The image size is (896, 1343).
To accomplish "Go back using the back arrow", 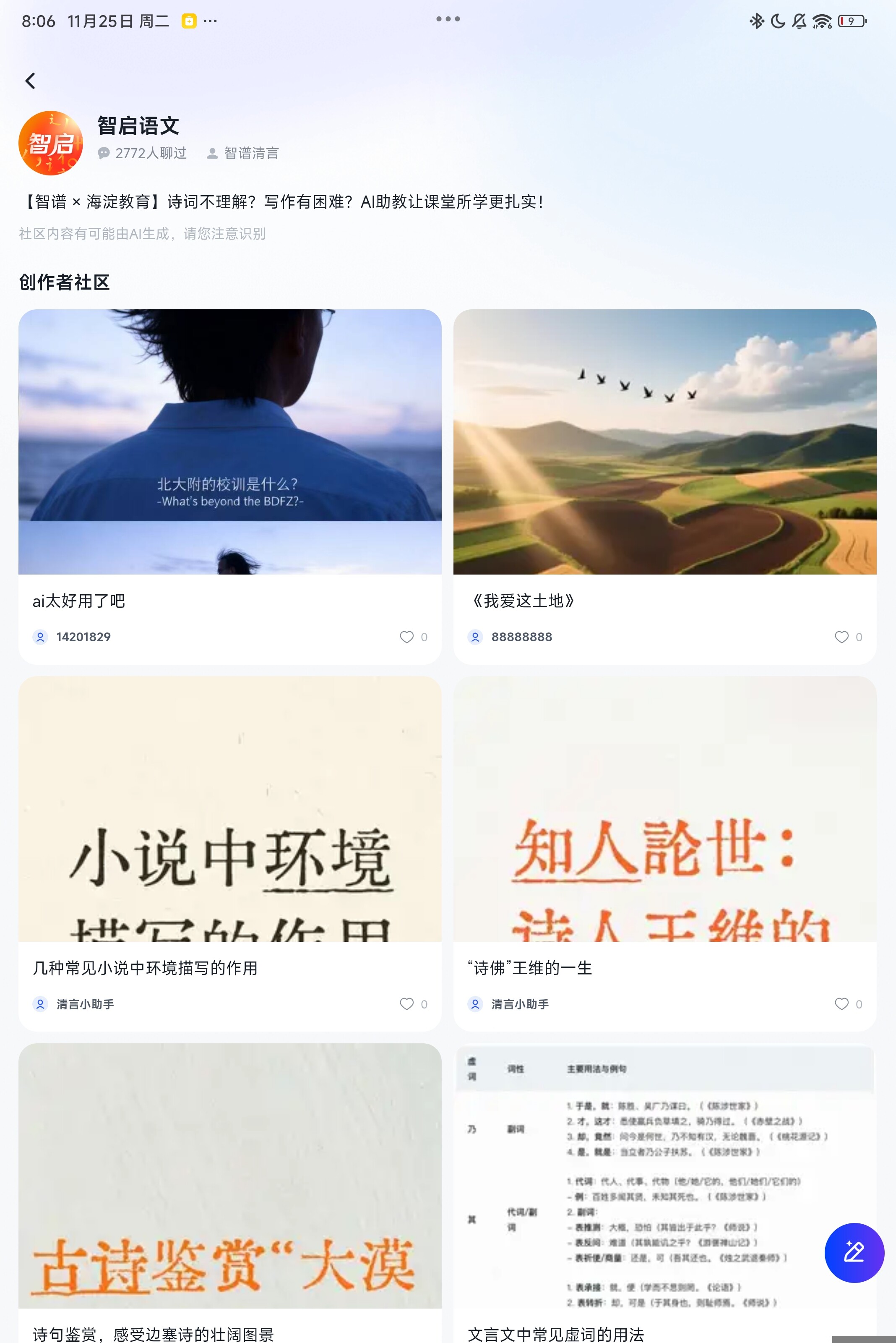I will click(30, 81).
